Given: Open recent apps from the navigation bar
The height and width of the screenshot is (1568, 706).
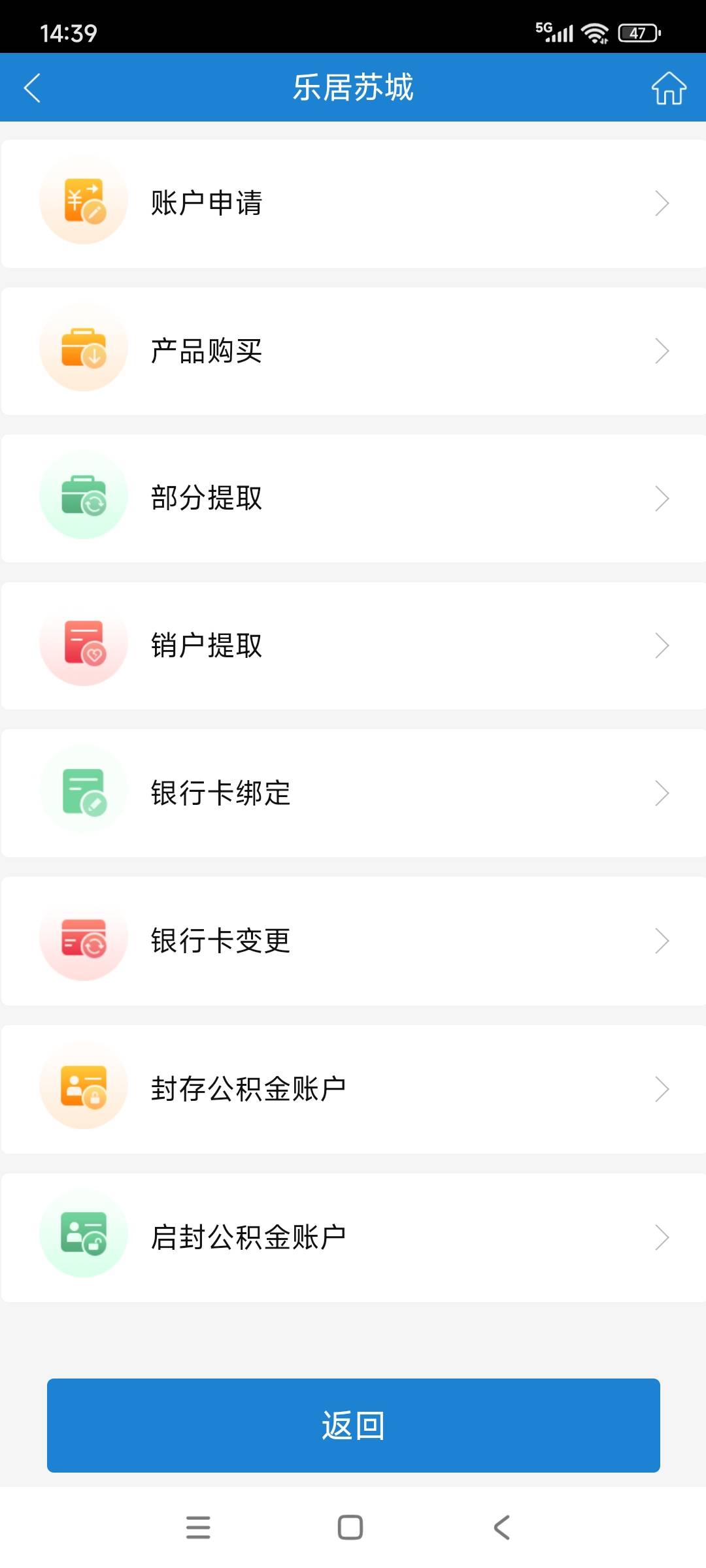Looking at the screenshot, I should 198,1527.
